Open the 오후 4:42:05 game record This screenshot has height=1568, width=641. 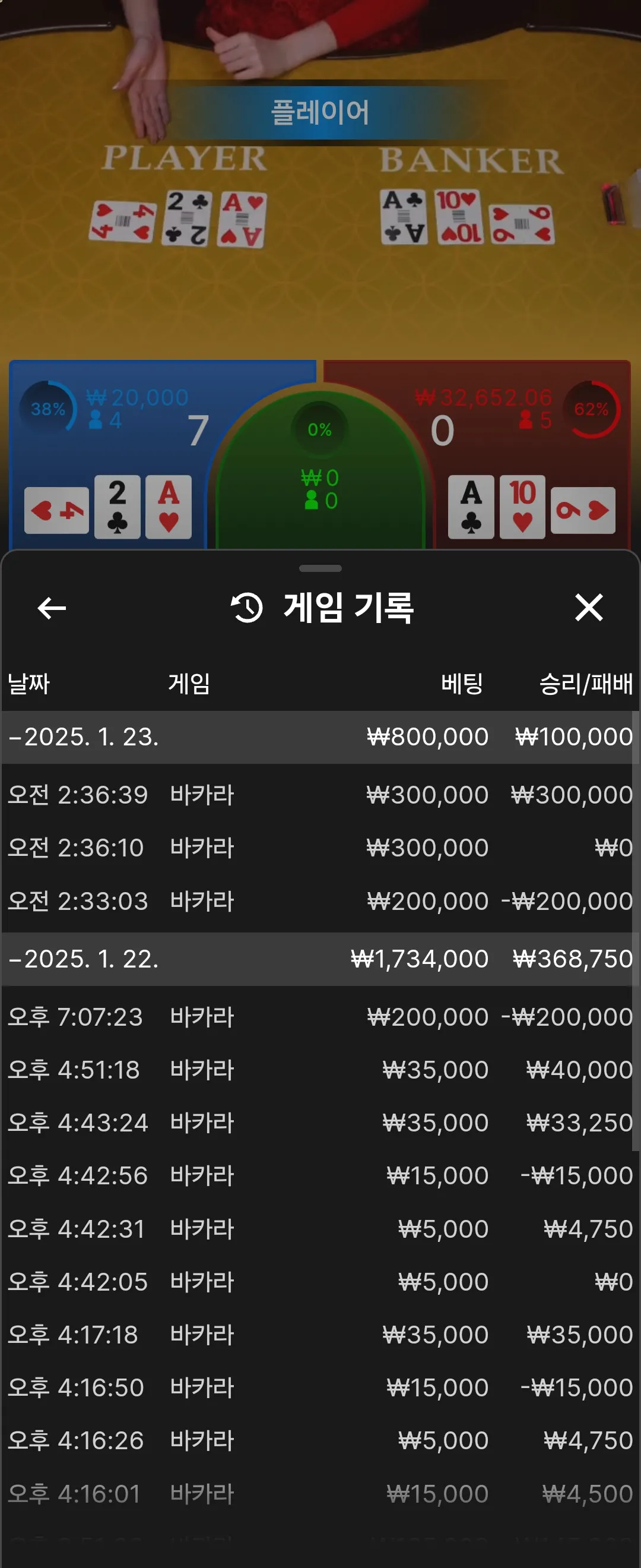[x=320, y=1282]
